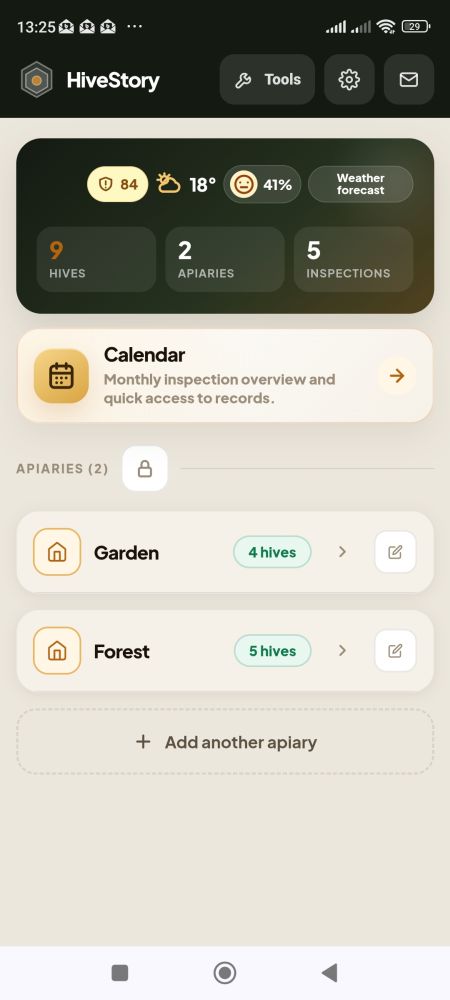This screenshot has height=1000, width=450.
Task: Open the Forest apiary
Action: (x=191, y=651)
